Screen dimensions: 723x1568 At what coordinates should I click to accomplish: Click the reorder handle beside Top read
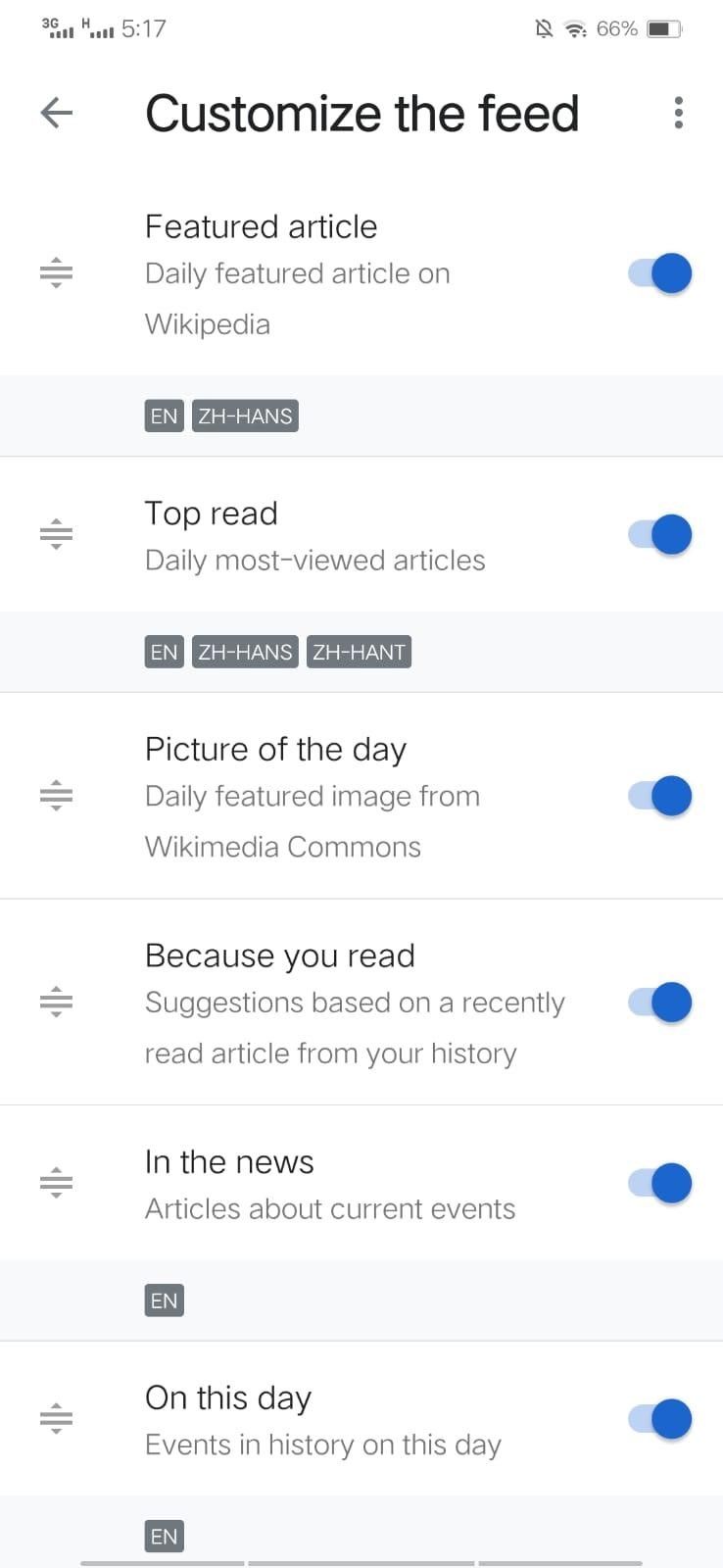point(56,534)
